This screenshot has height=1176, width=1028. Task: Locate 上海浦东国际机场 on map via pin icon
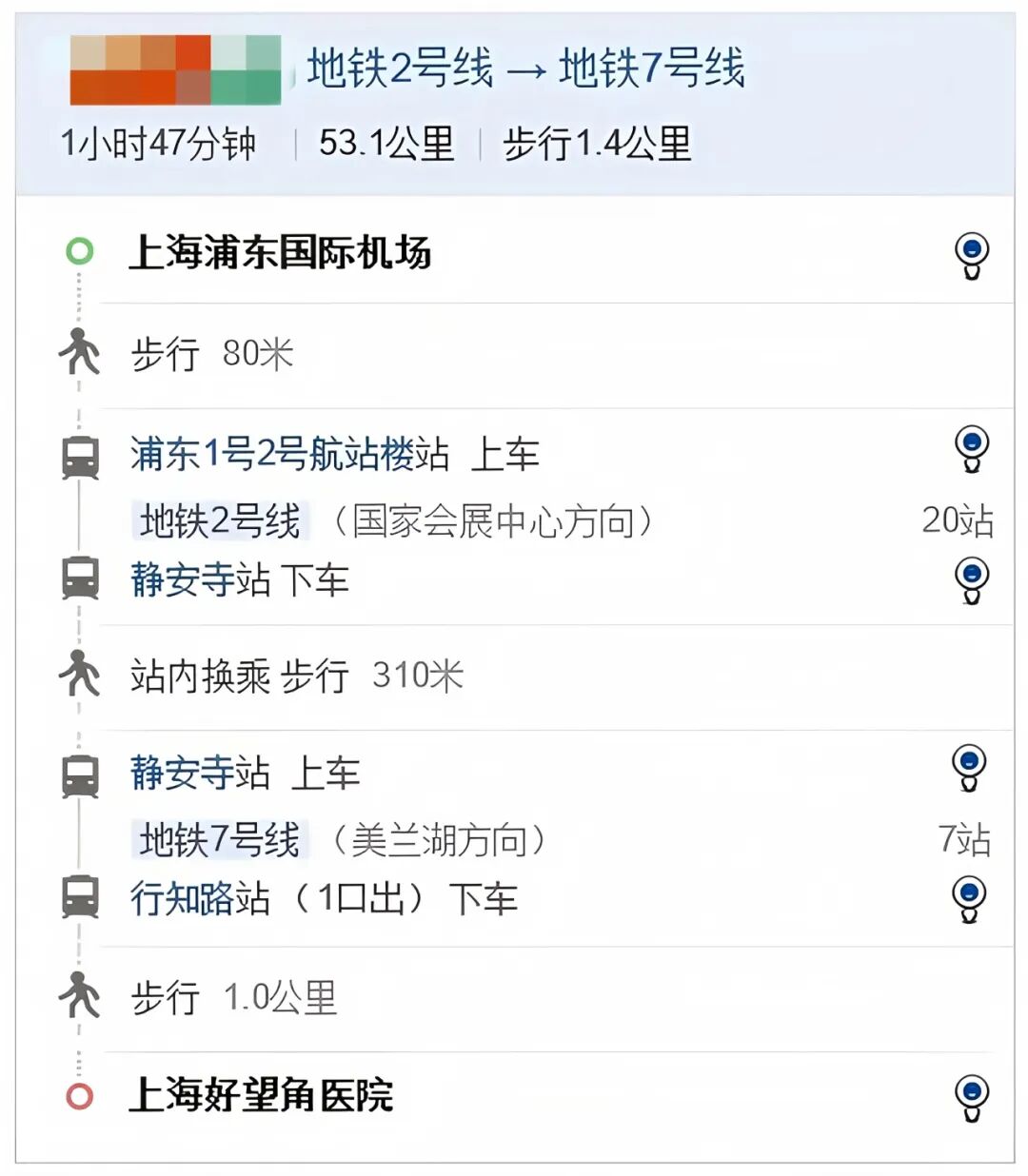click(971, 254)
